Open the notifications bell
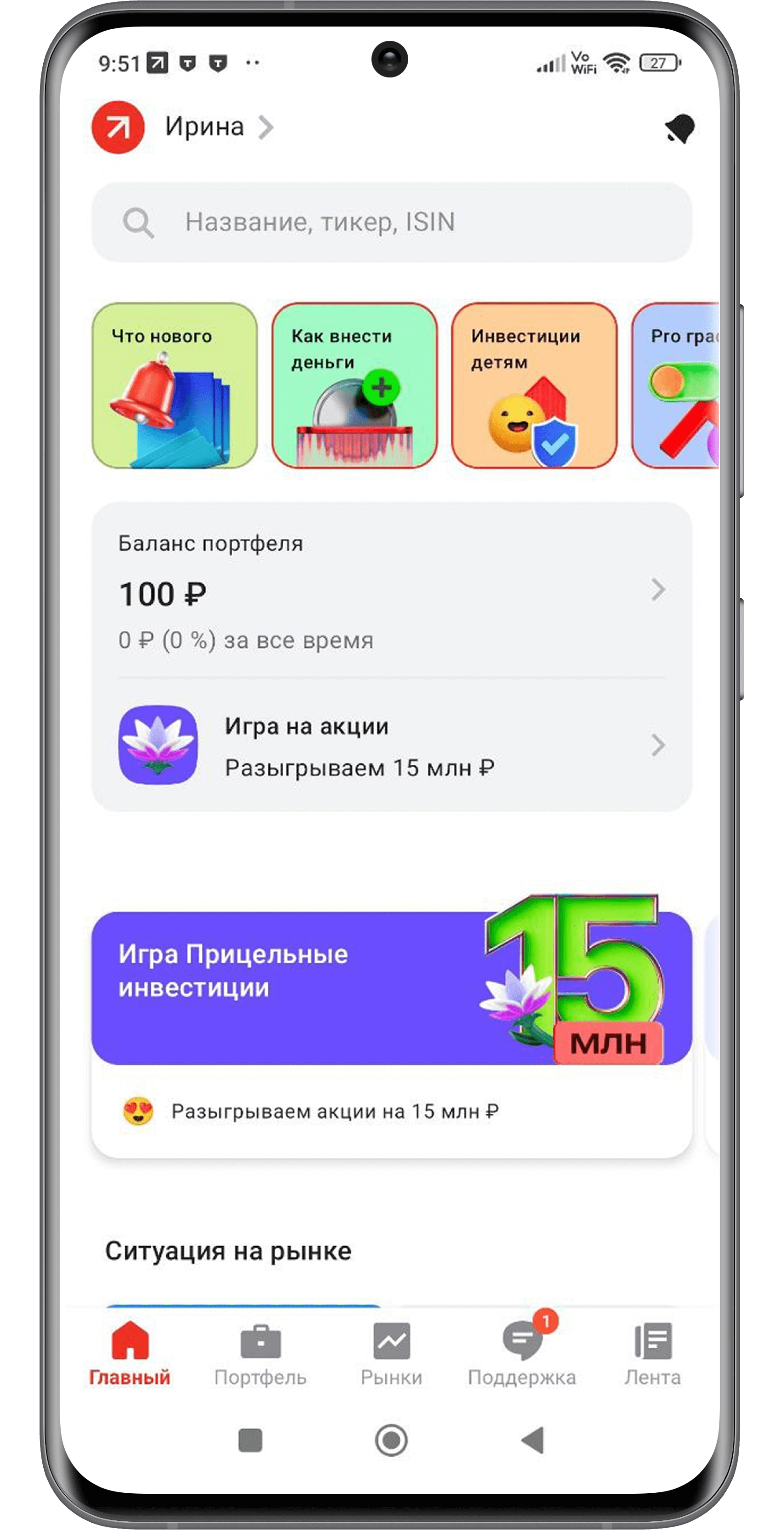Screen dimensions: 784x1530 (x=679, y=128)
